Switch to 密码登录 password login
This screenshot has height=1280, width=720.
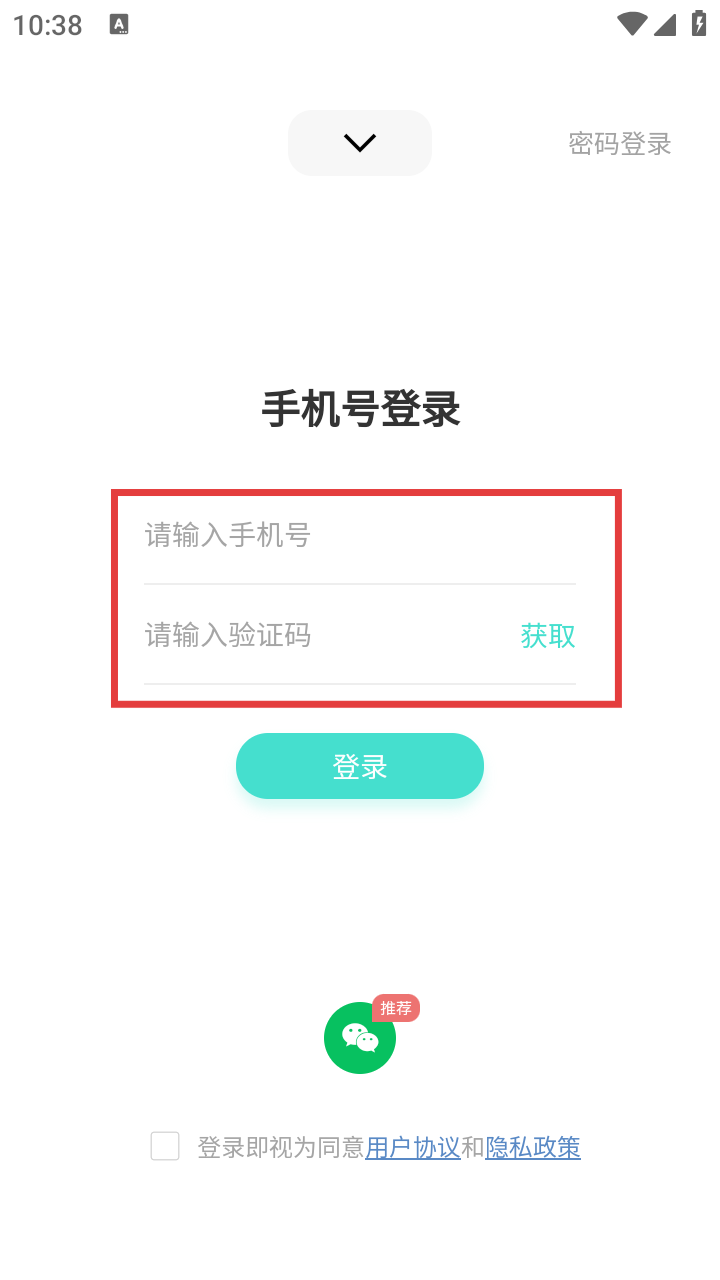620,144
